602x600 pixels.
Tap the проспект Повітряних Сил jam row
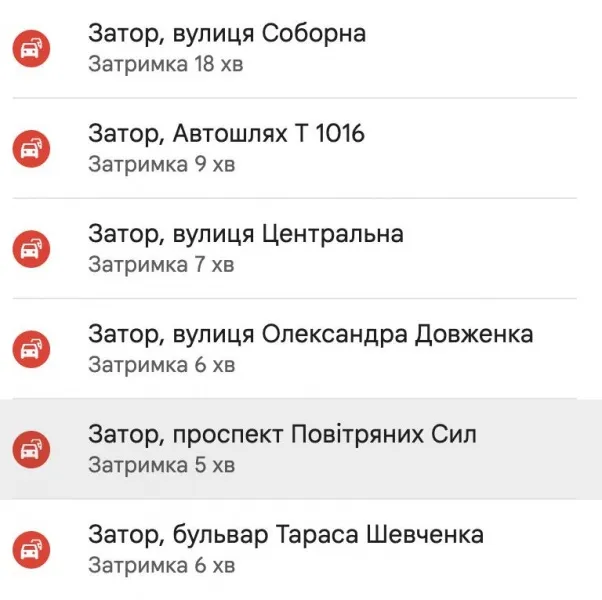pos(282,448)
